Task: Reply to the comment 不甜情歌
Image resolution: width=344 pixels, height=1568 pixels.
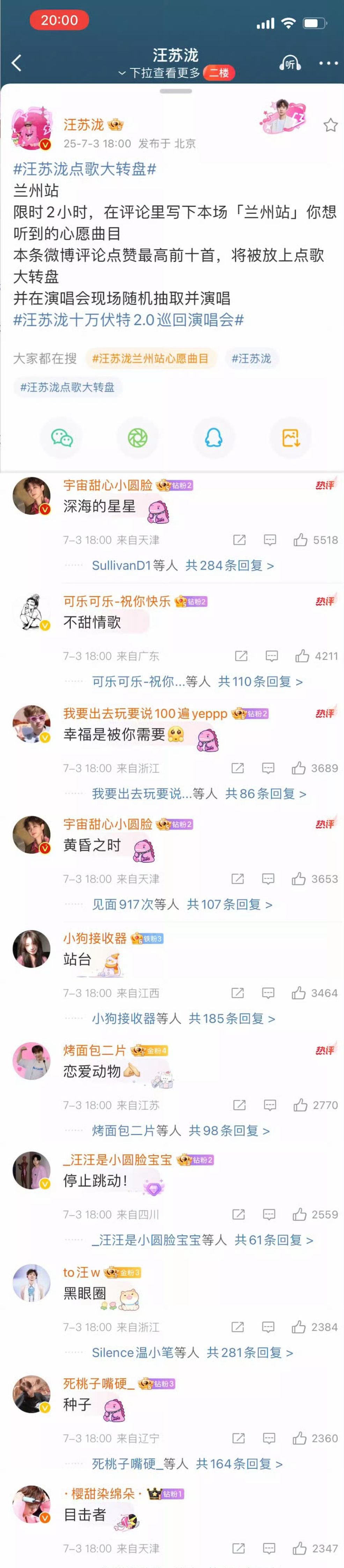Action: pos(271,656)
